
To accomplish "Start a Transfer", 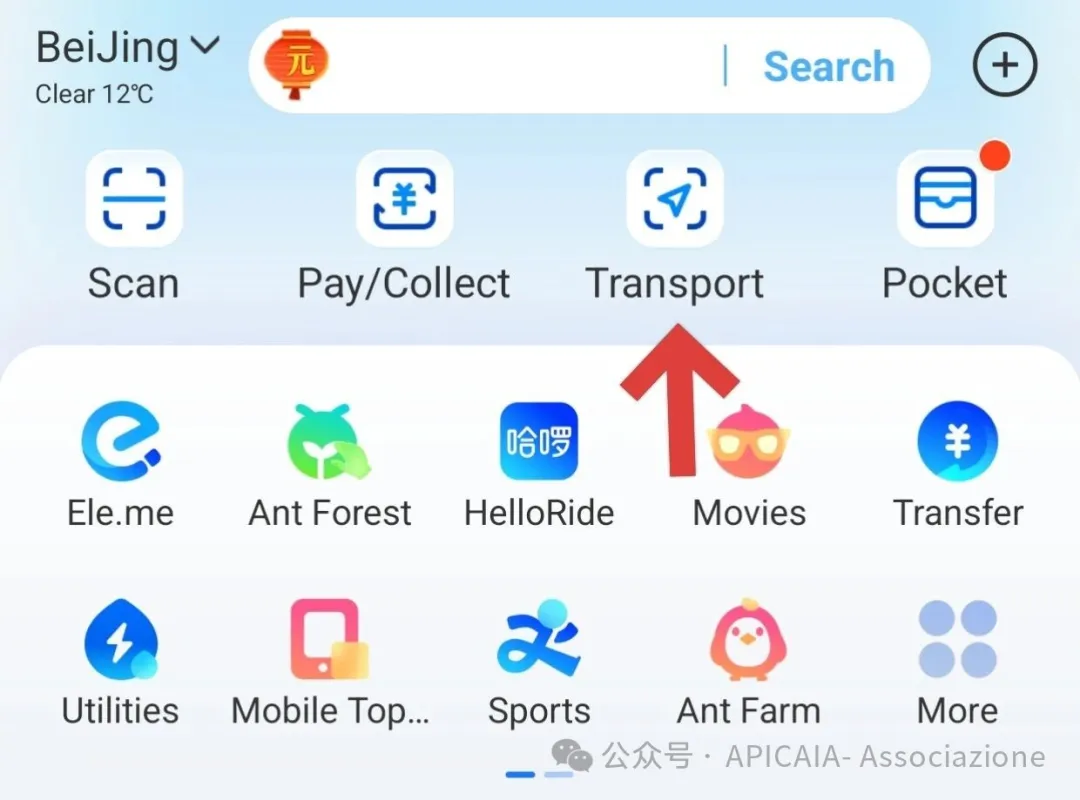I will tap(957, 442).
